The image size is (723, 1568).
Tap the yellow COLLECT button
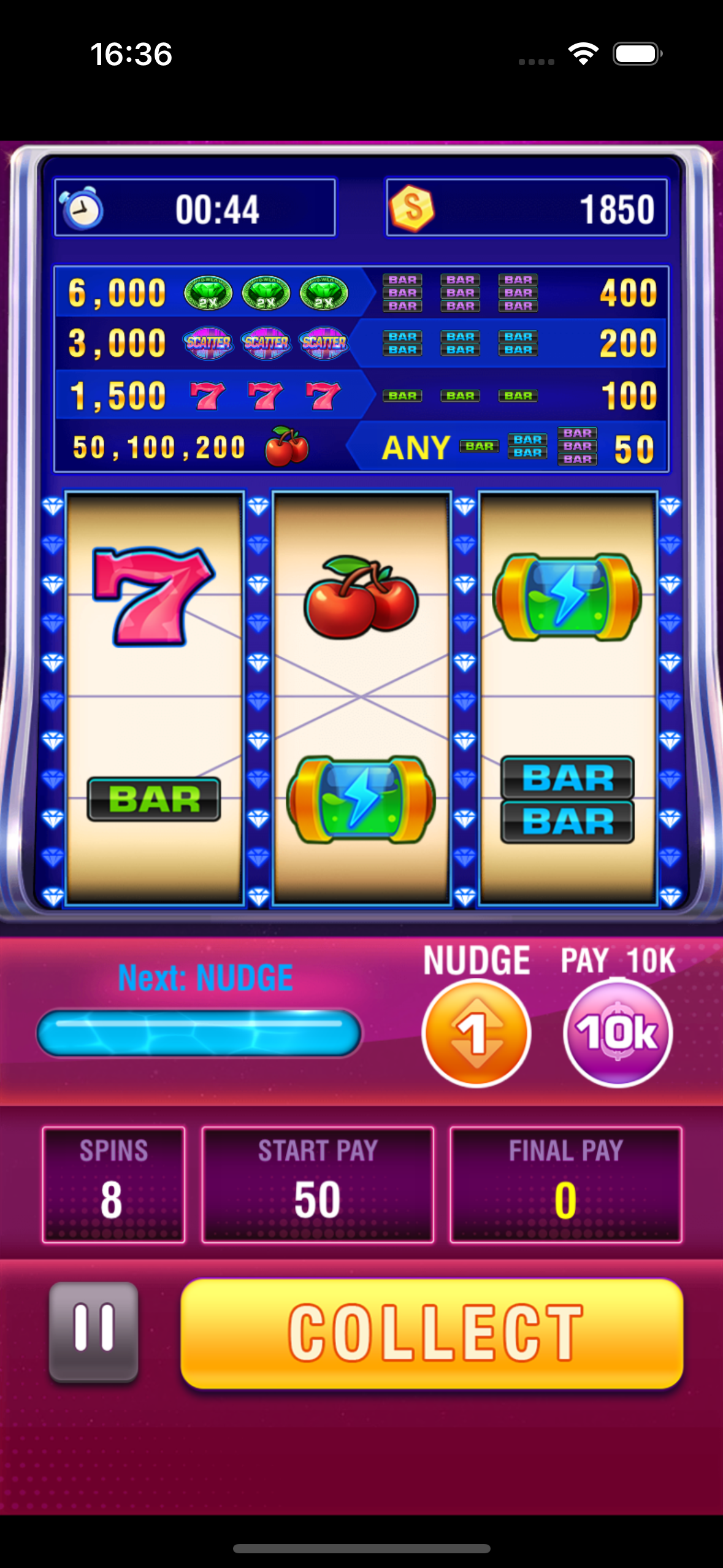[432, 1332]
